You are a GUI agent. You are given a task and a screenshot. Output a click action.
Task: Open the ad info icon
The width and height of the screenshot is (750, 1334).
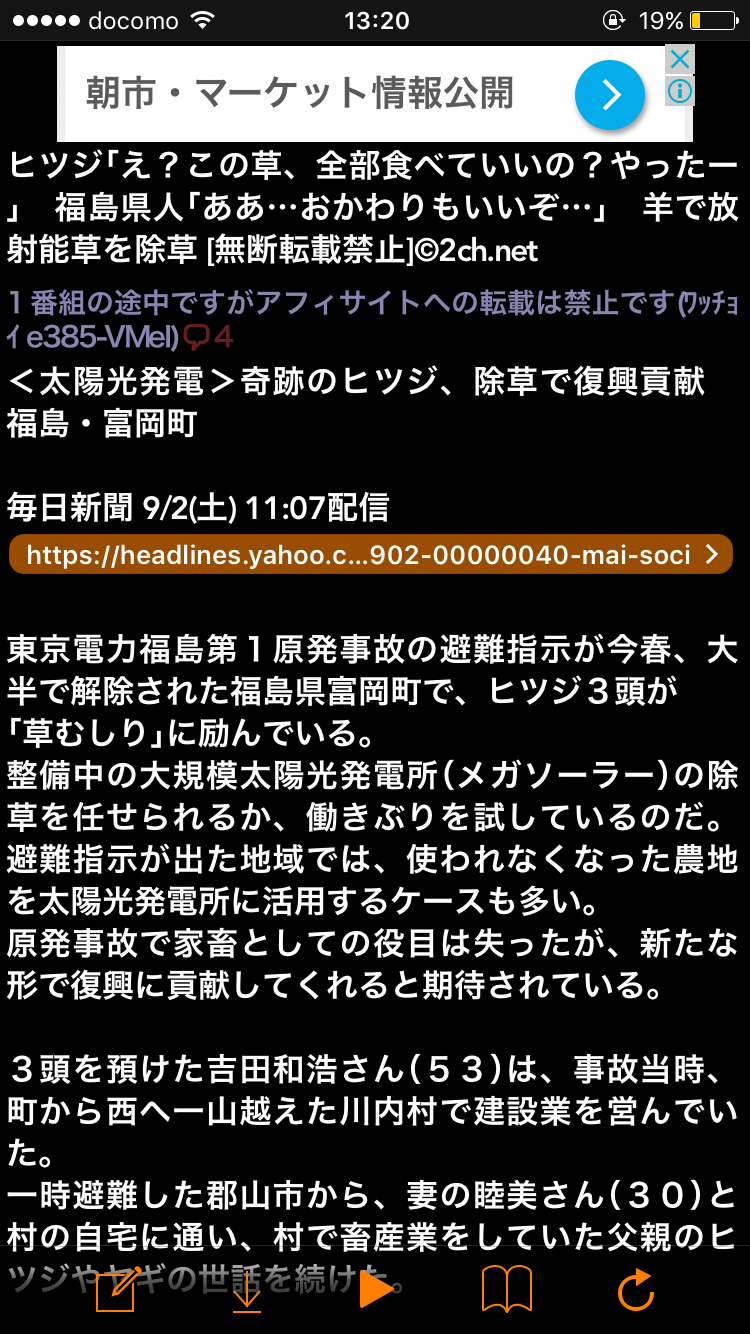[680, 92]
